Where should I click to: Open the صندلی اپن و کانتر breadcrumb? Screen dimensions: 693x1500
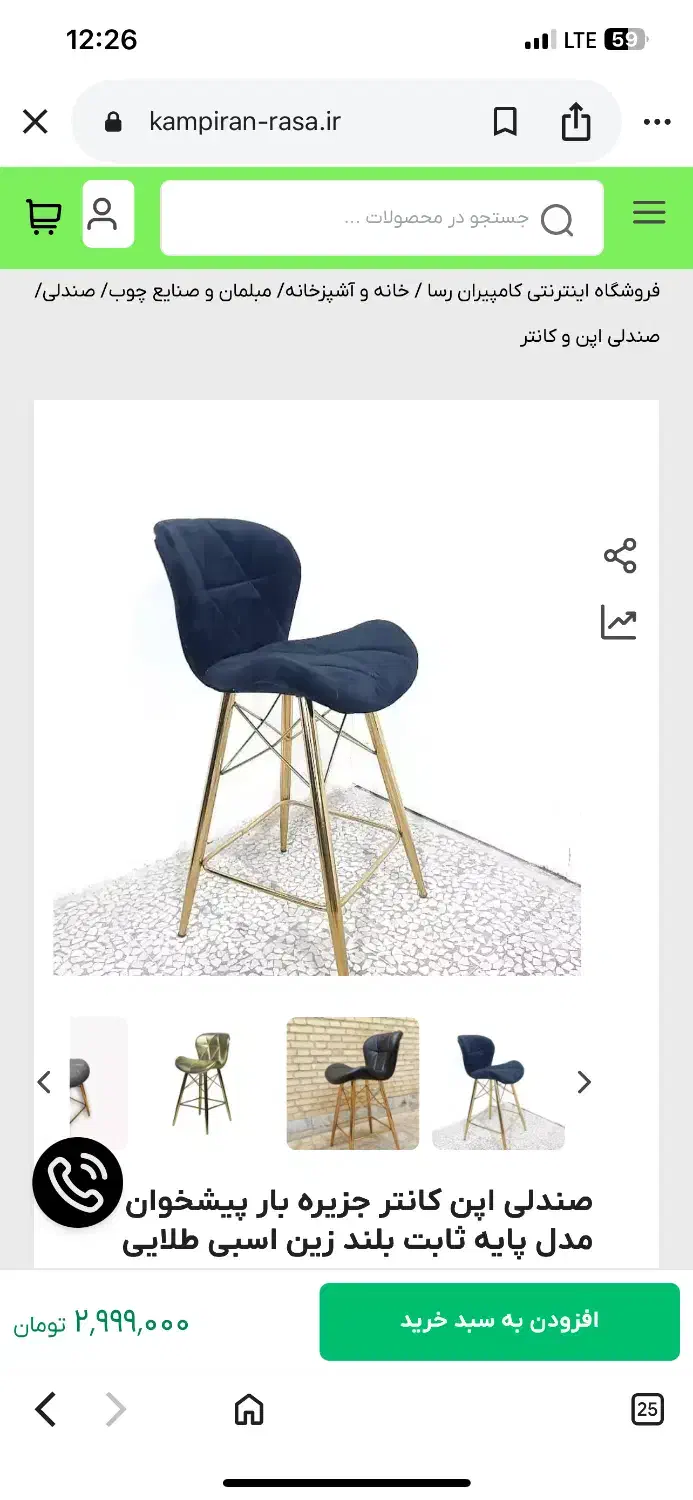pos(590,336)
